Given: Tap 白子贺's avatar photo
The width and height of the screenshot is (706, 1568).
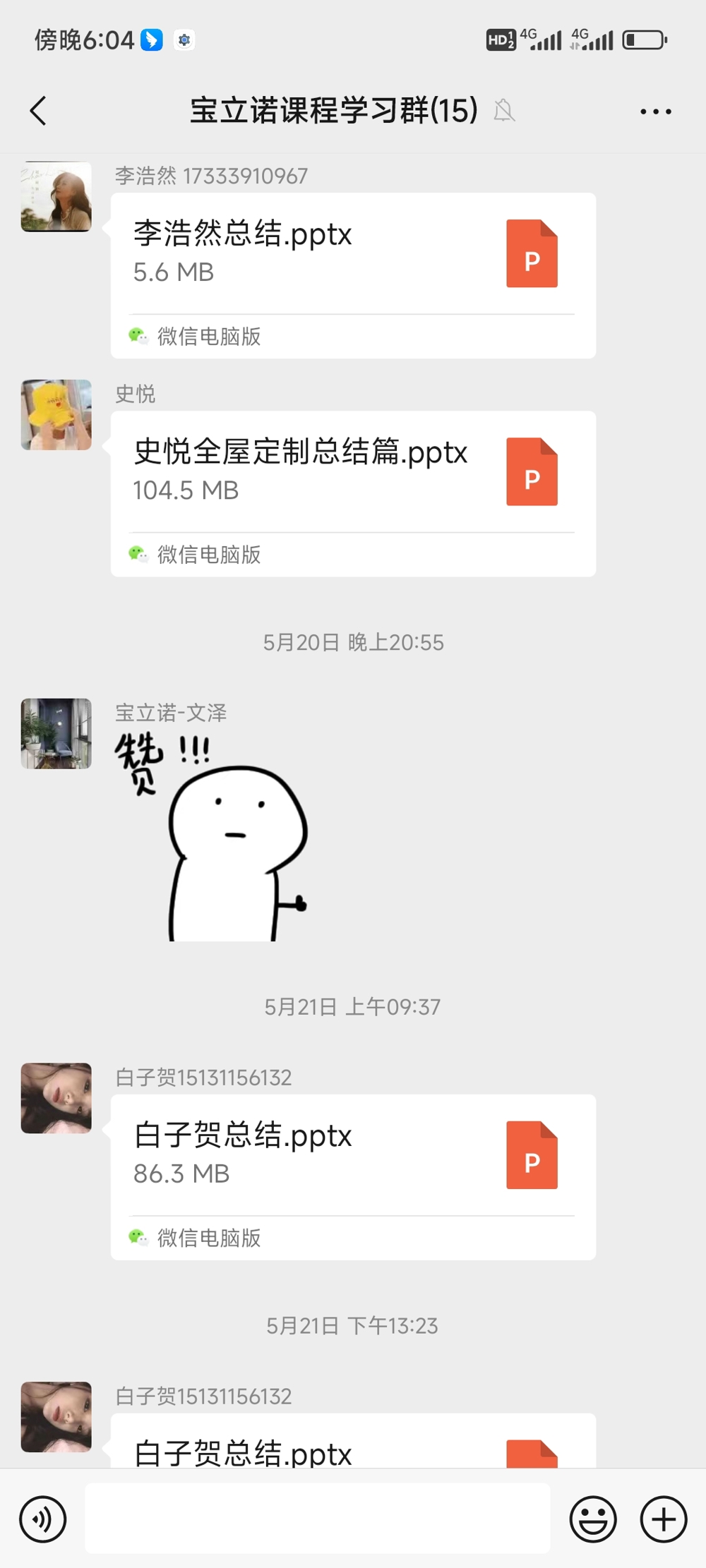Looking at the screenshot, I should point(56,1098).
